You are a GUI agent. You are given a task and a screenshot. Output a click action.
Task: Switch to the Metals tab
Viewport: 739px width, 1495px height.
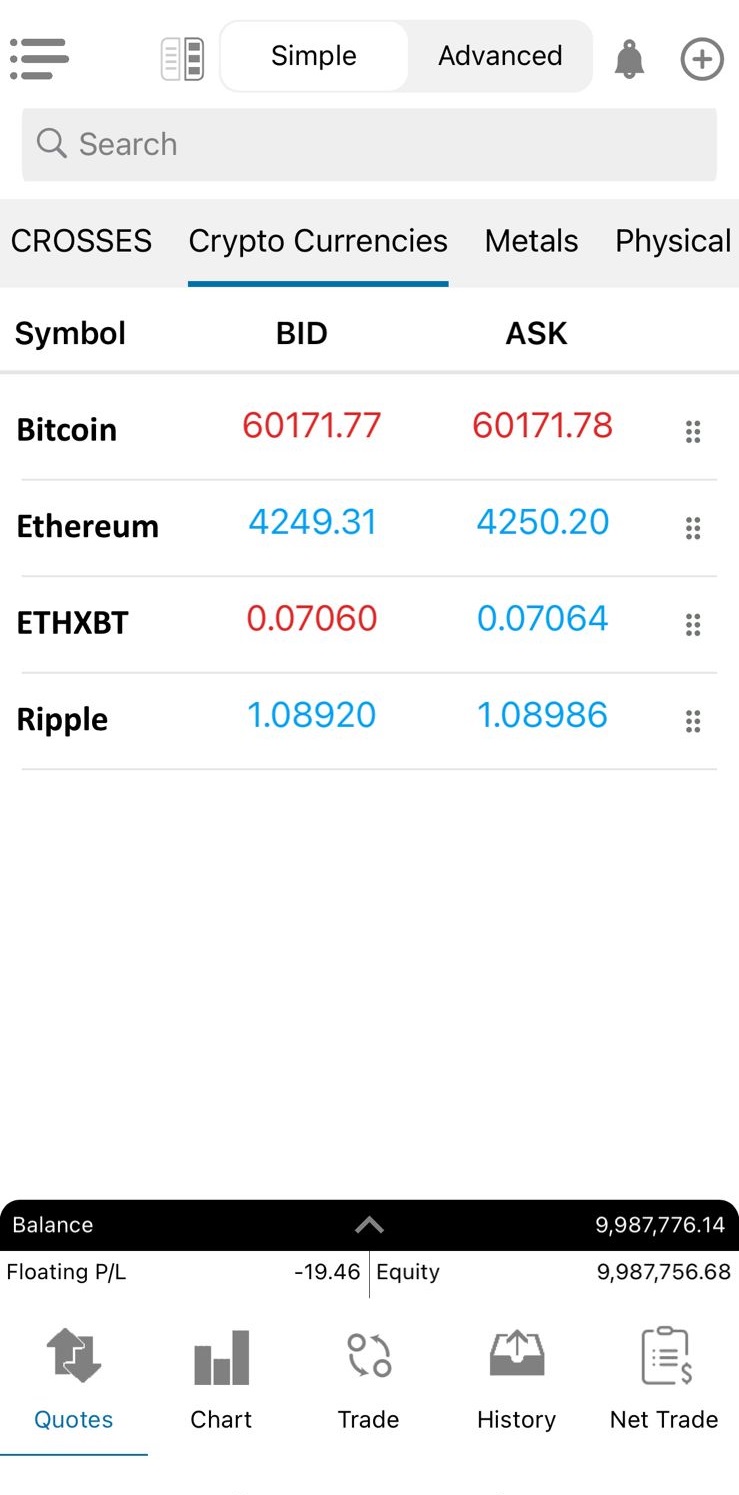click(x=531, y=241)
